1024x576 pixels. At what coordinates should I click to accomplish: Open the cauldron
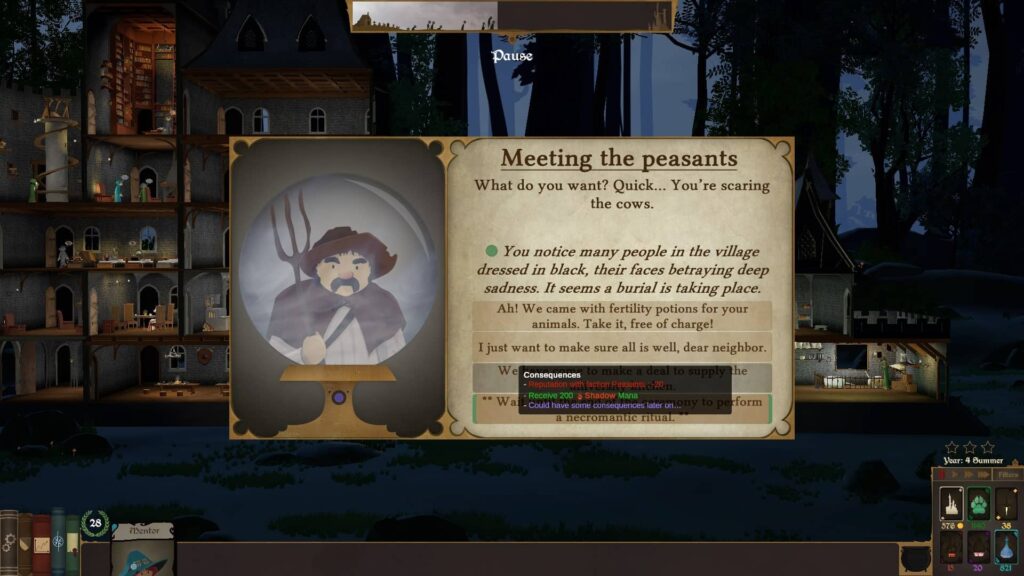pos(918,559)
